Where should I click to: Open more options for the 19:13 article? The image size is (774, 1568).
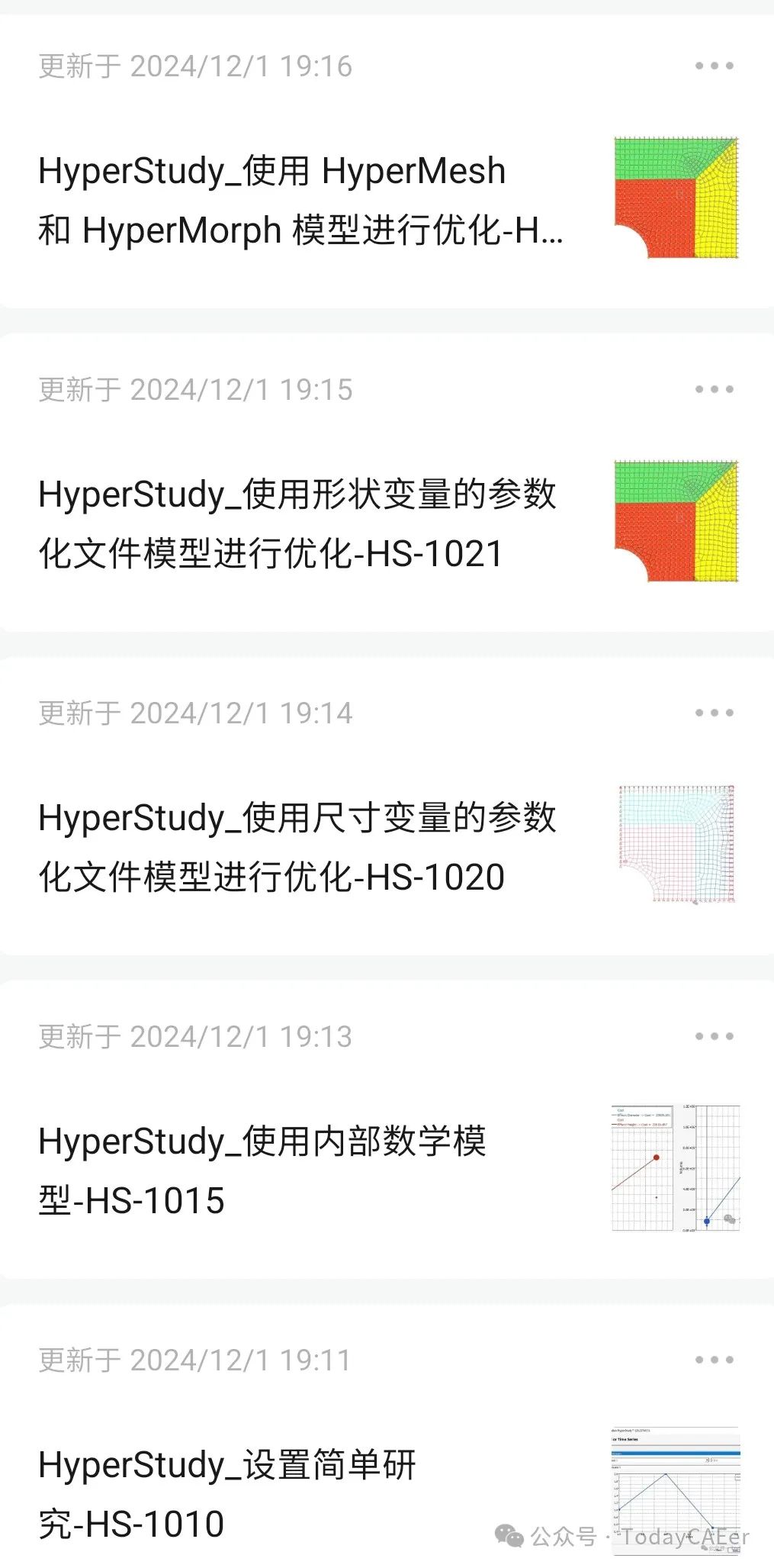pyautogui.click(x=715, y=1036)
